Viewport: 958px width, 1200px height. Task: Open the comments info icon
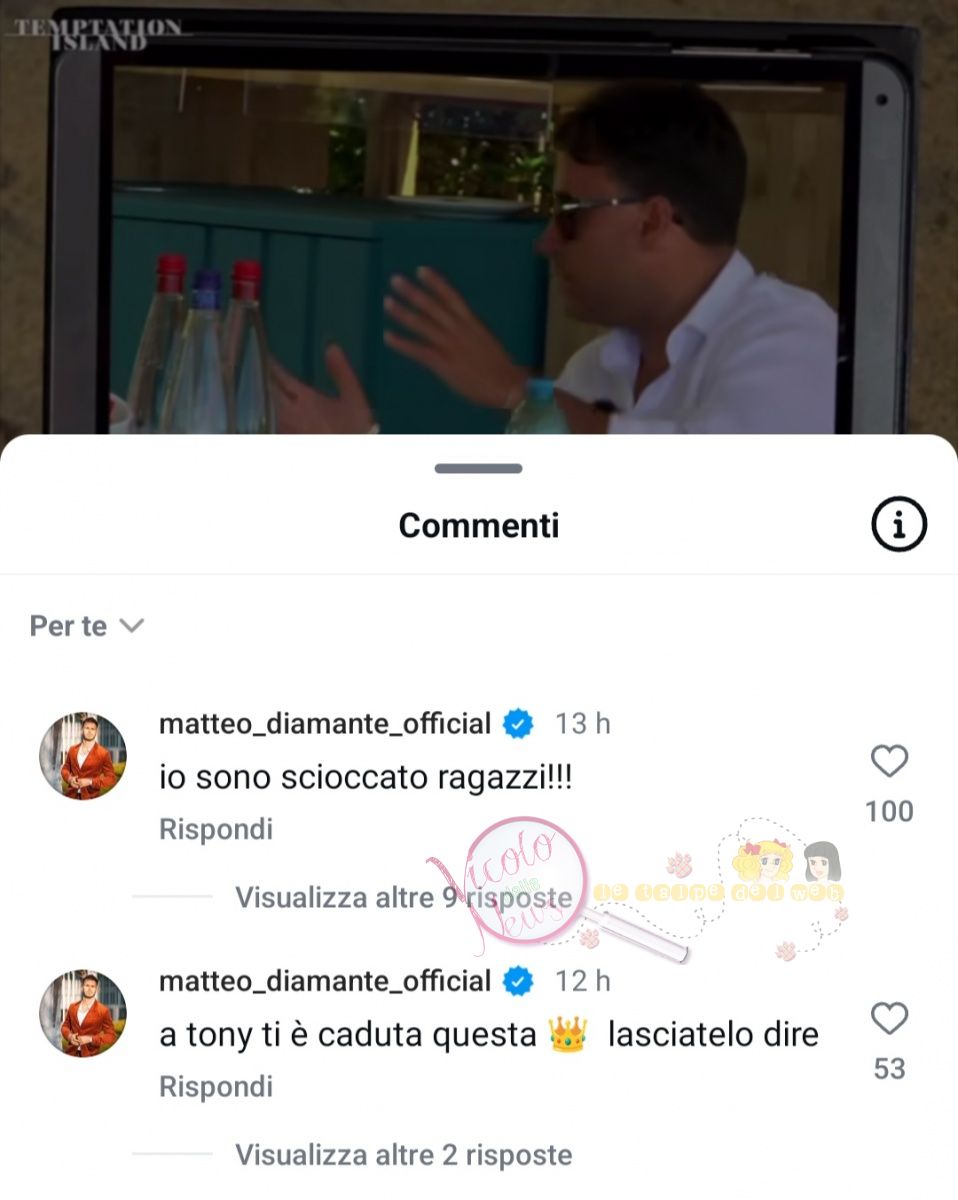898,524
